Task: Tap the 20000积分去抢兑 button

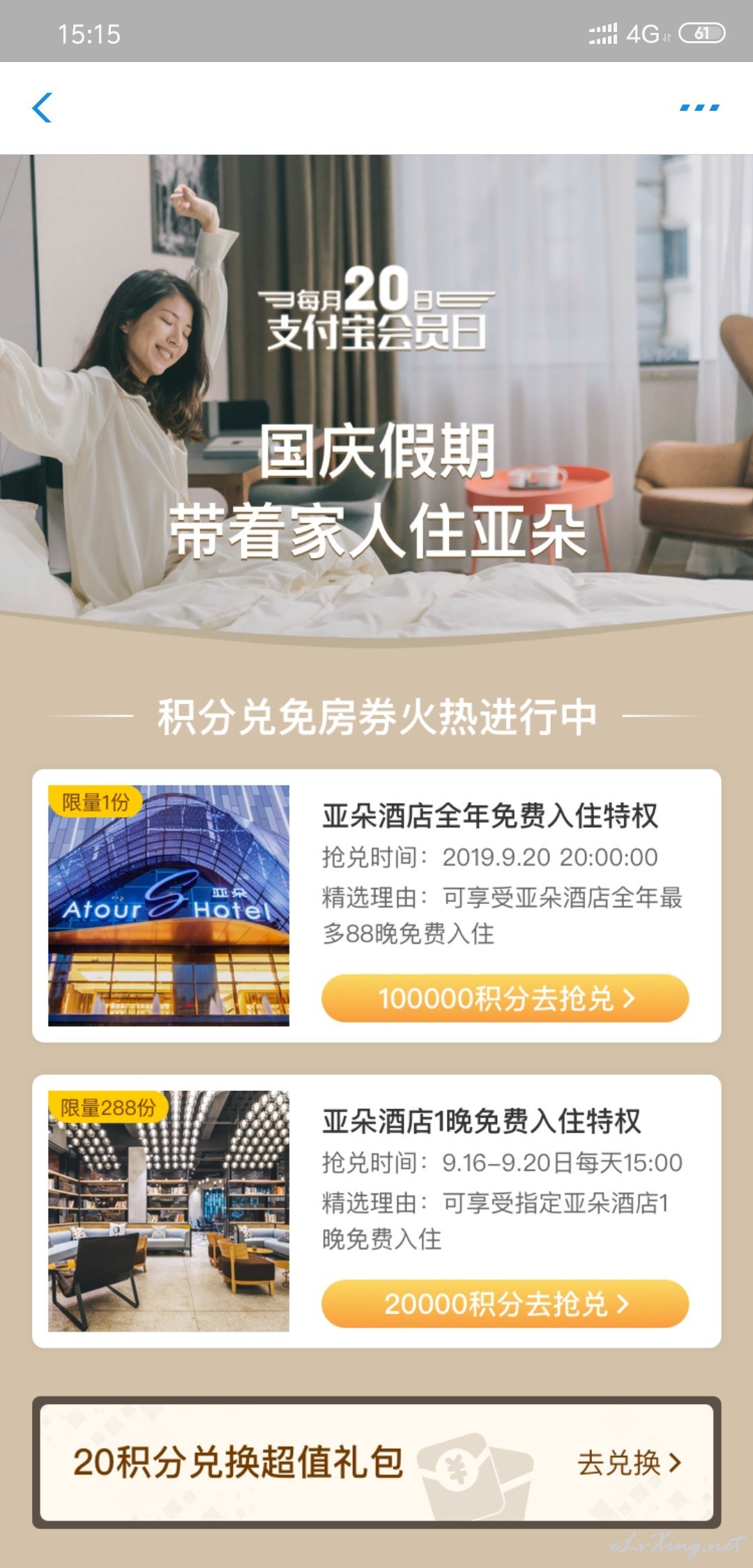Action: click(505, 1304)
